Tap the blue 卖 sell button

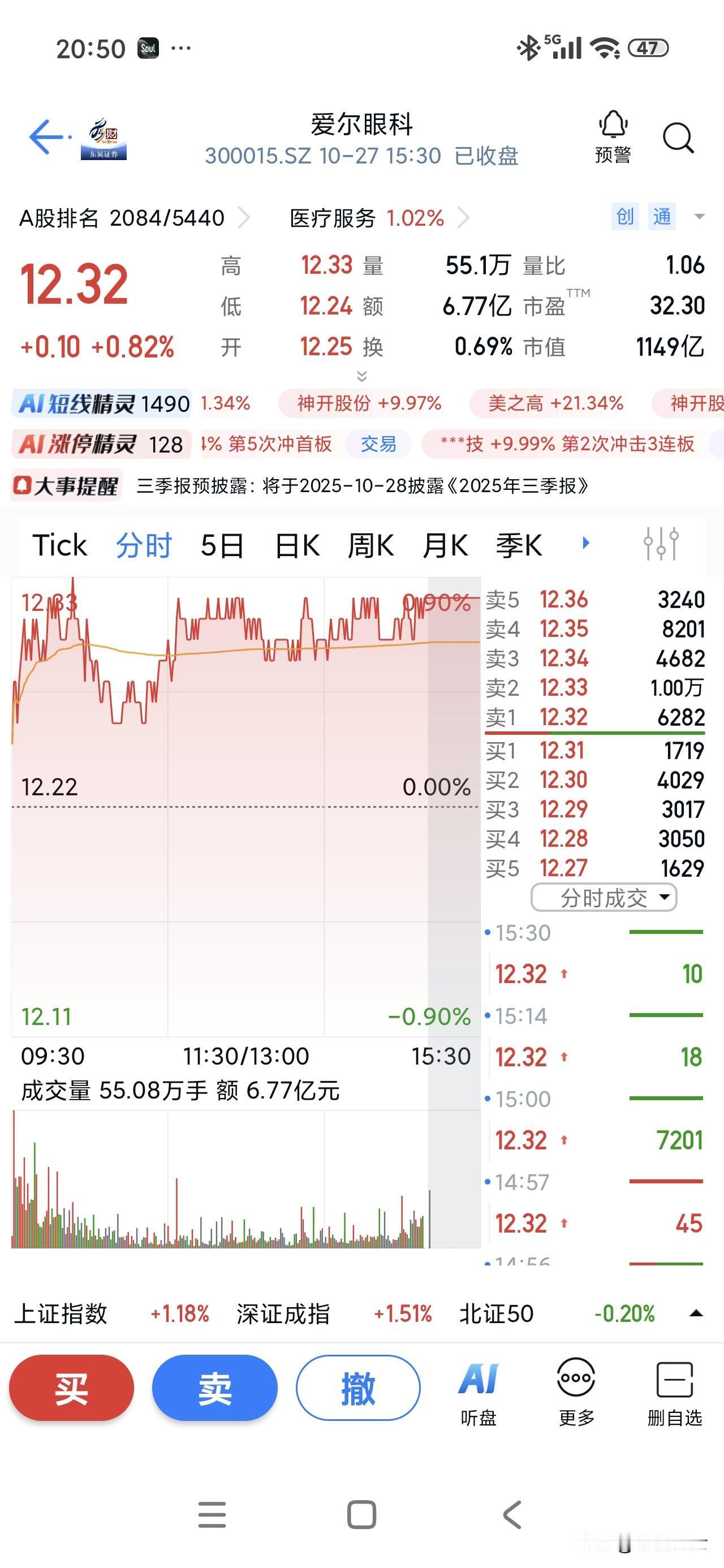click(214, 1389)
